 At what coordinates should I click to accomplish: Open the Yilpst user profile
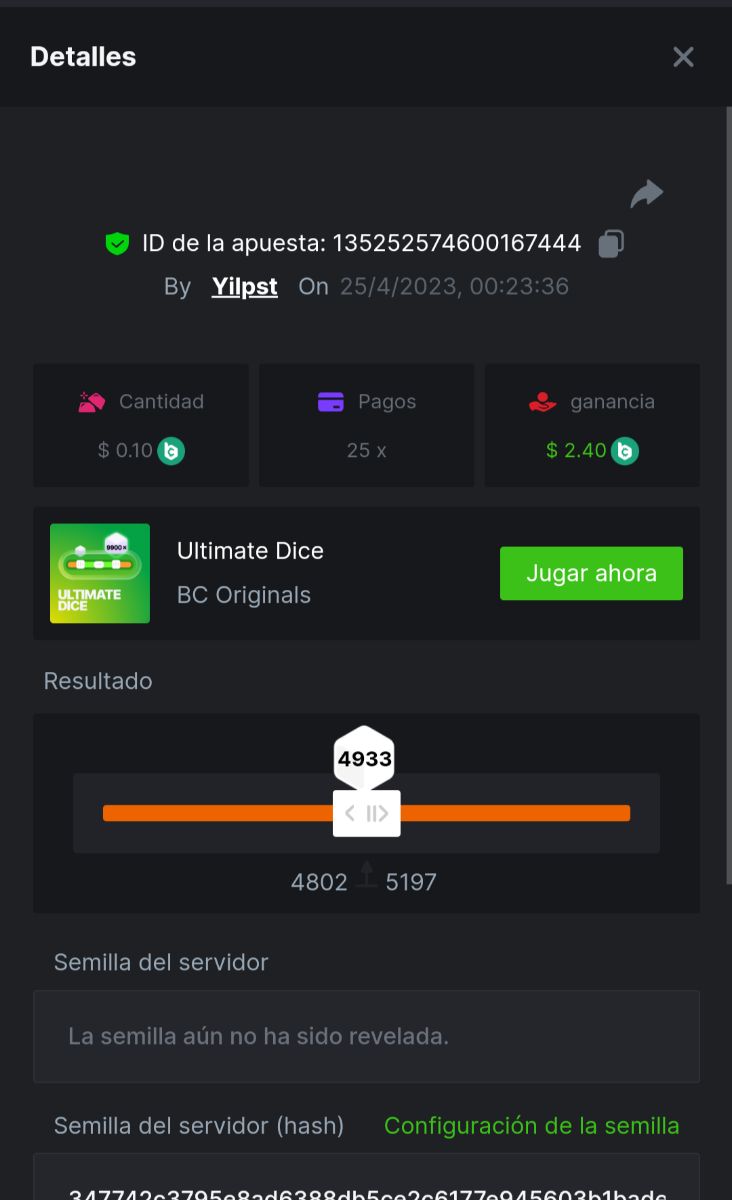coord(245,287)
